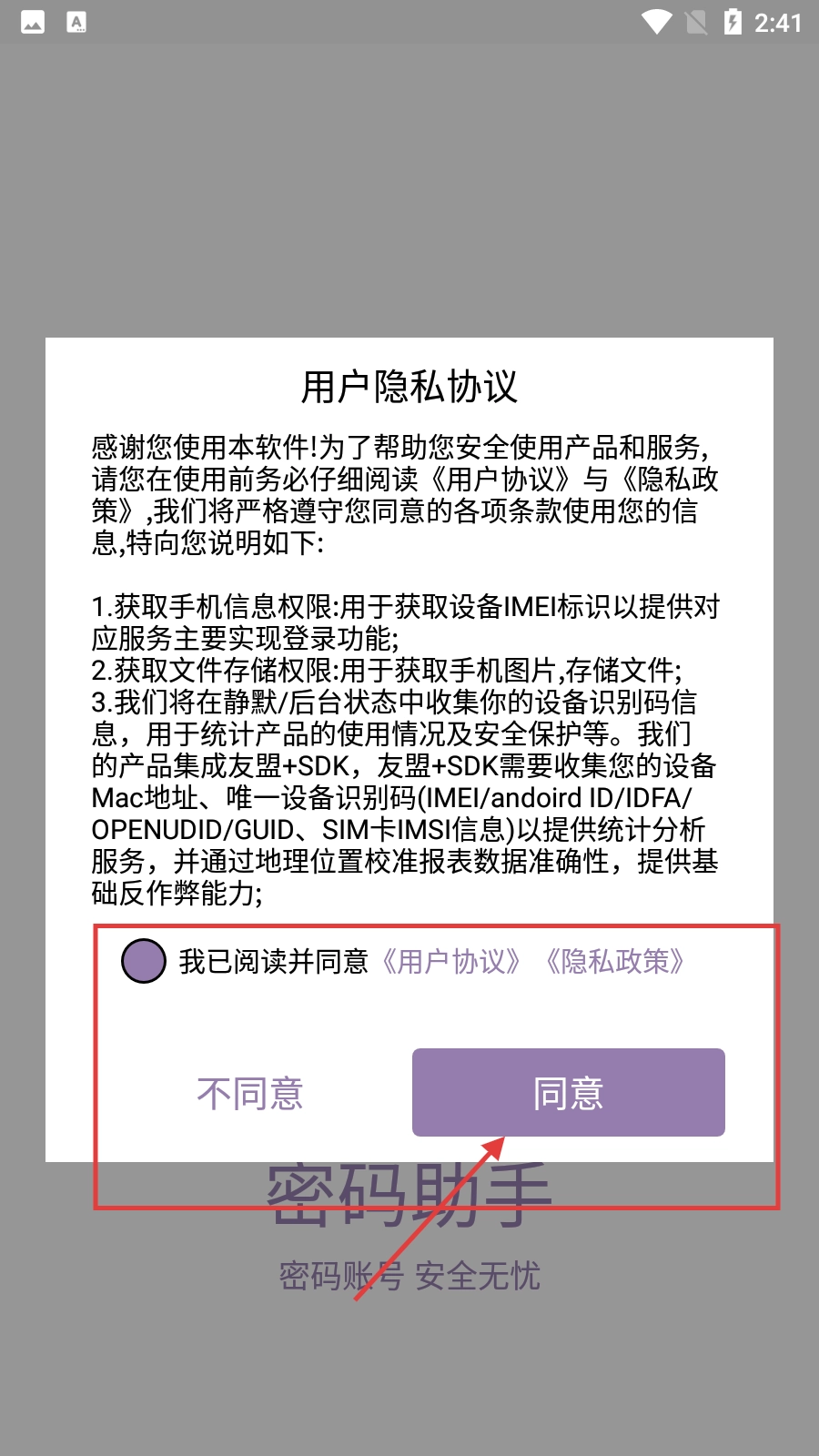The width and height of the screenshot is (819, 1456).
Task: Open the 《隐私政策》 link
Action: [x=615, y=961]
